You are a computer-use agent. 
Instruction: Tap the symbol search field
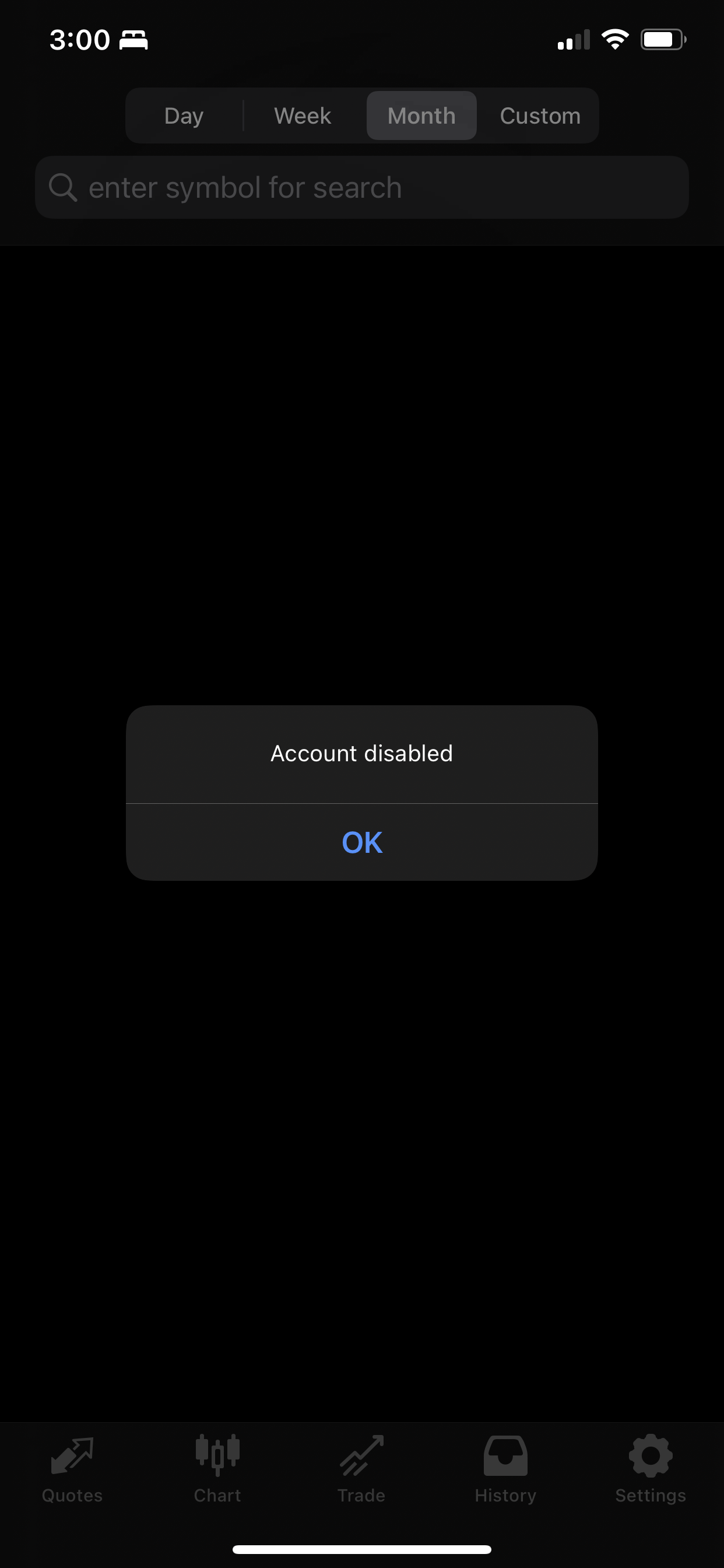pos(362,187)
